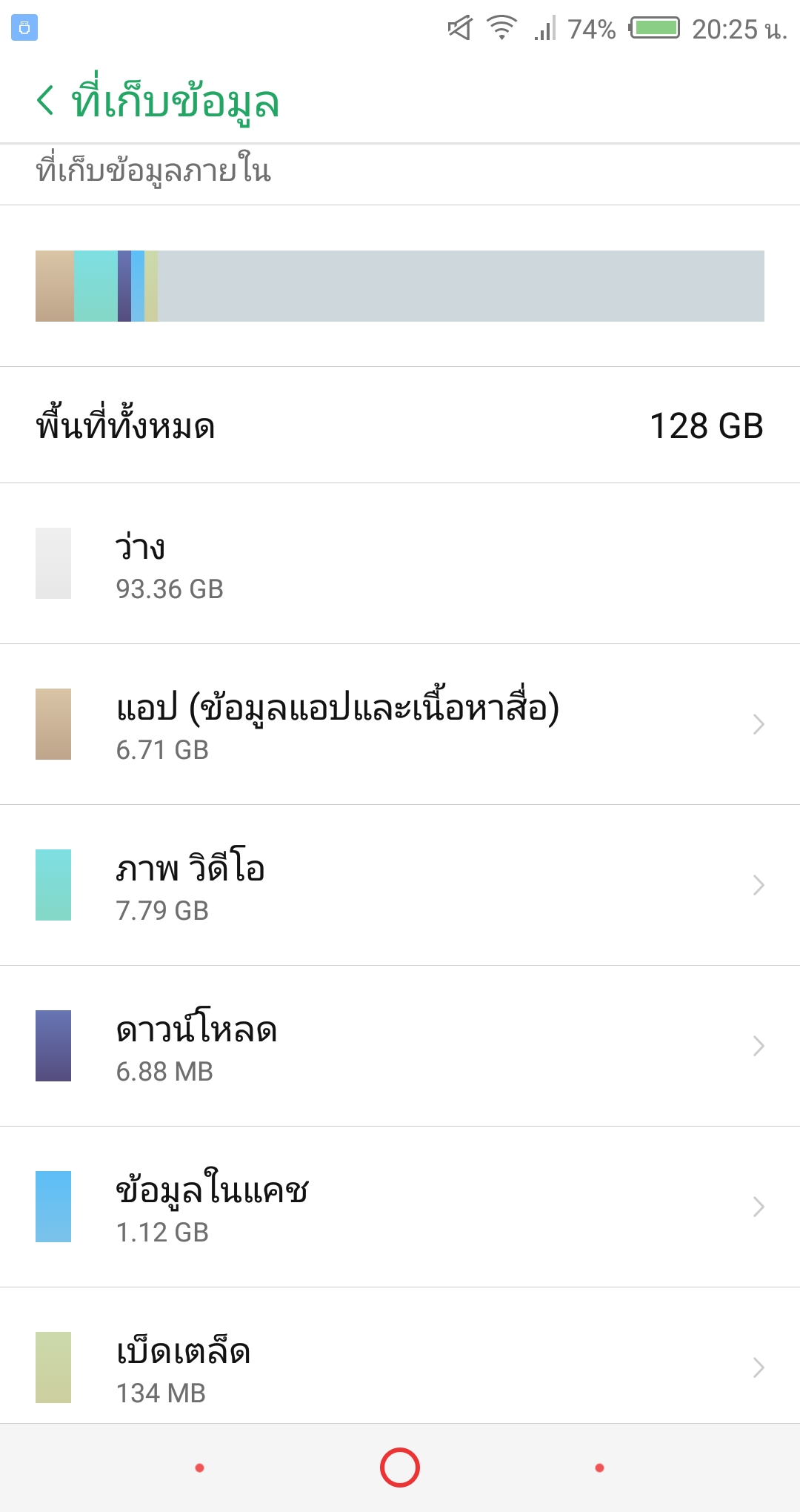The height and width of the screenshot is (1512, 800).
Task: Tap the home circle button
Action: click(x=400, y=1468)
